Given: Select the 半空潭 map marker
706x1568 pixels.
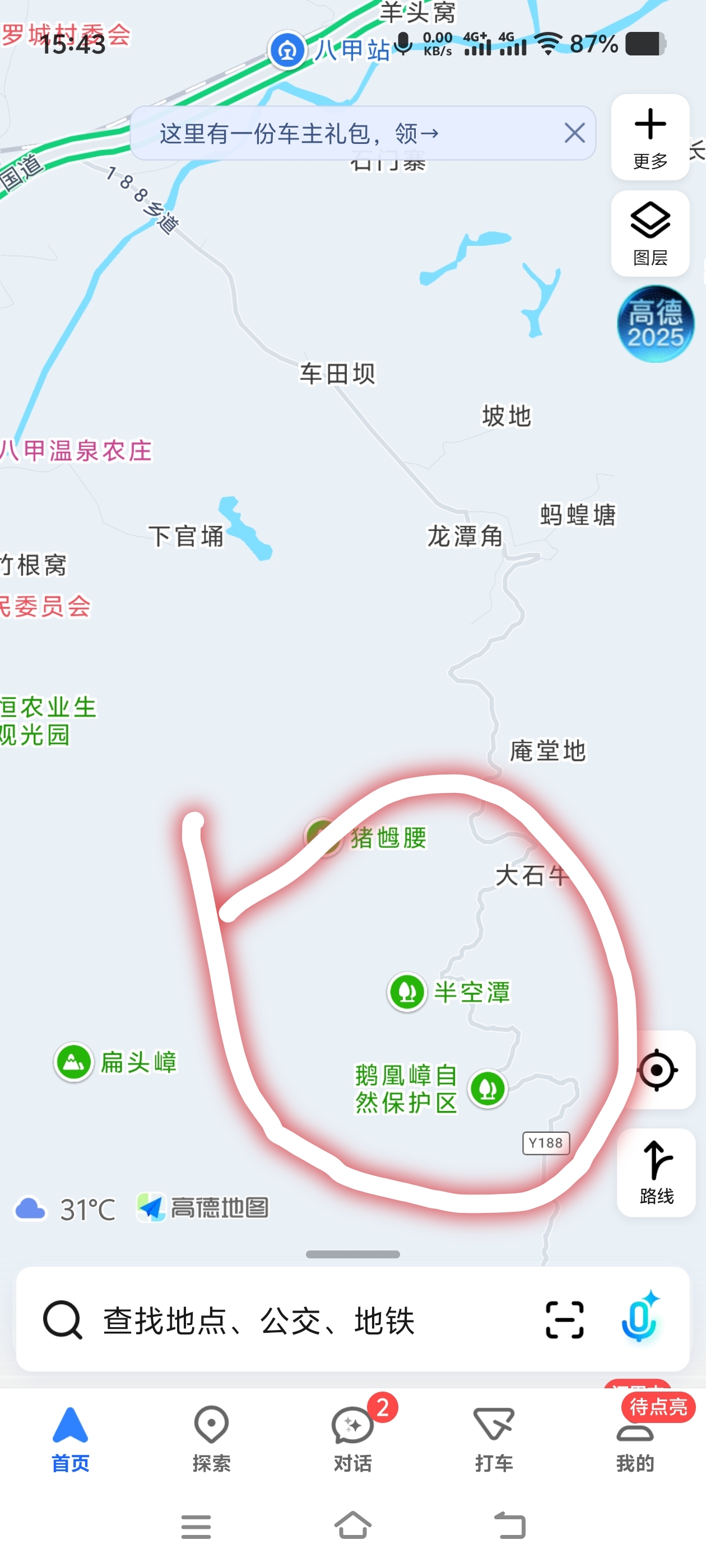Looking at the screenshot, I should (407, 992).
